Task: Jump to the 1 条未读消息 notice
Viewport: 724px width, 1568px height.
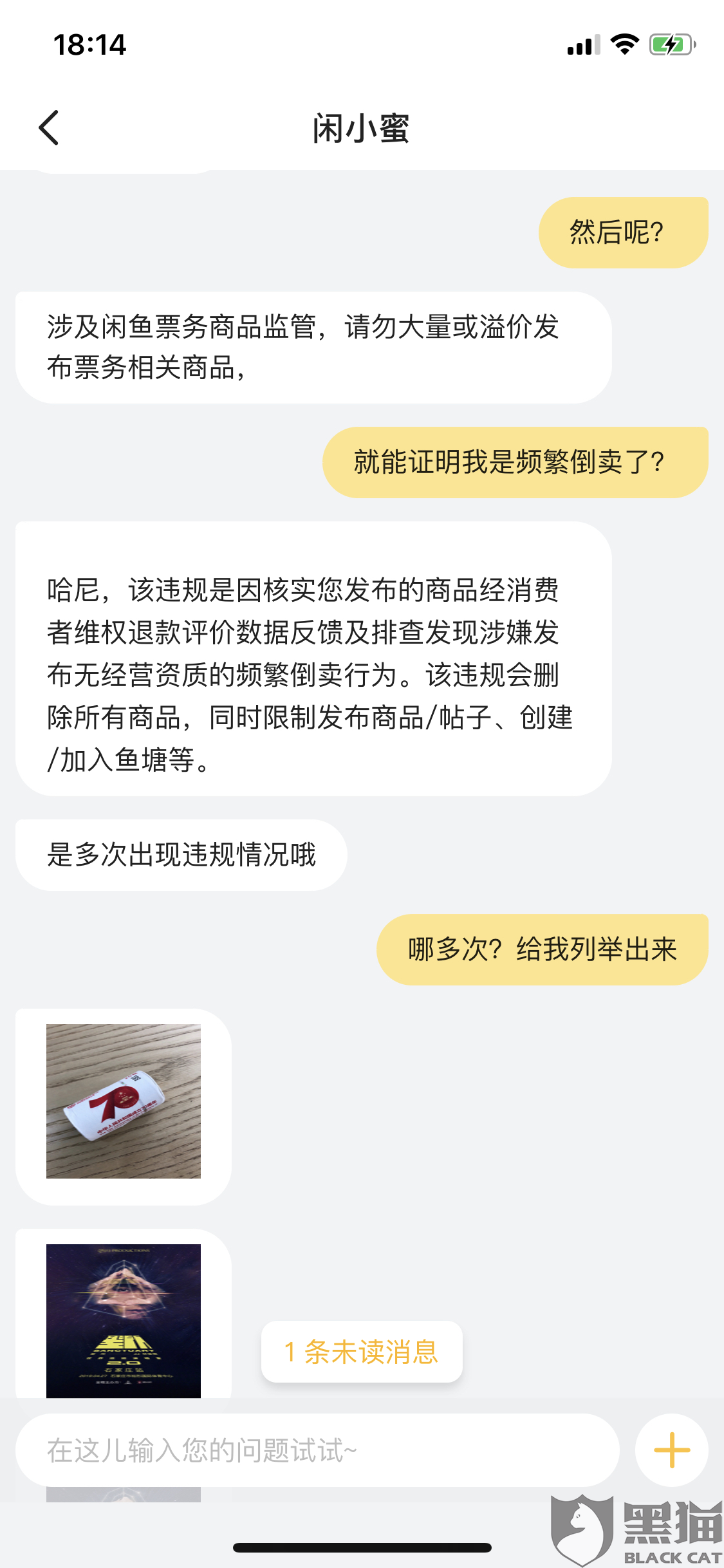Action: [x=361, y=1352]
